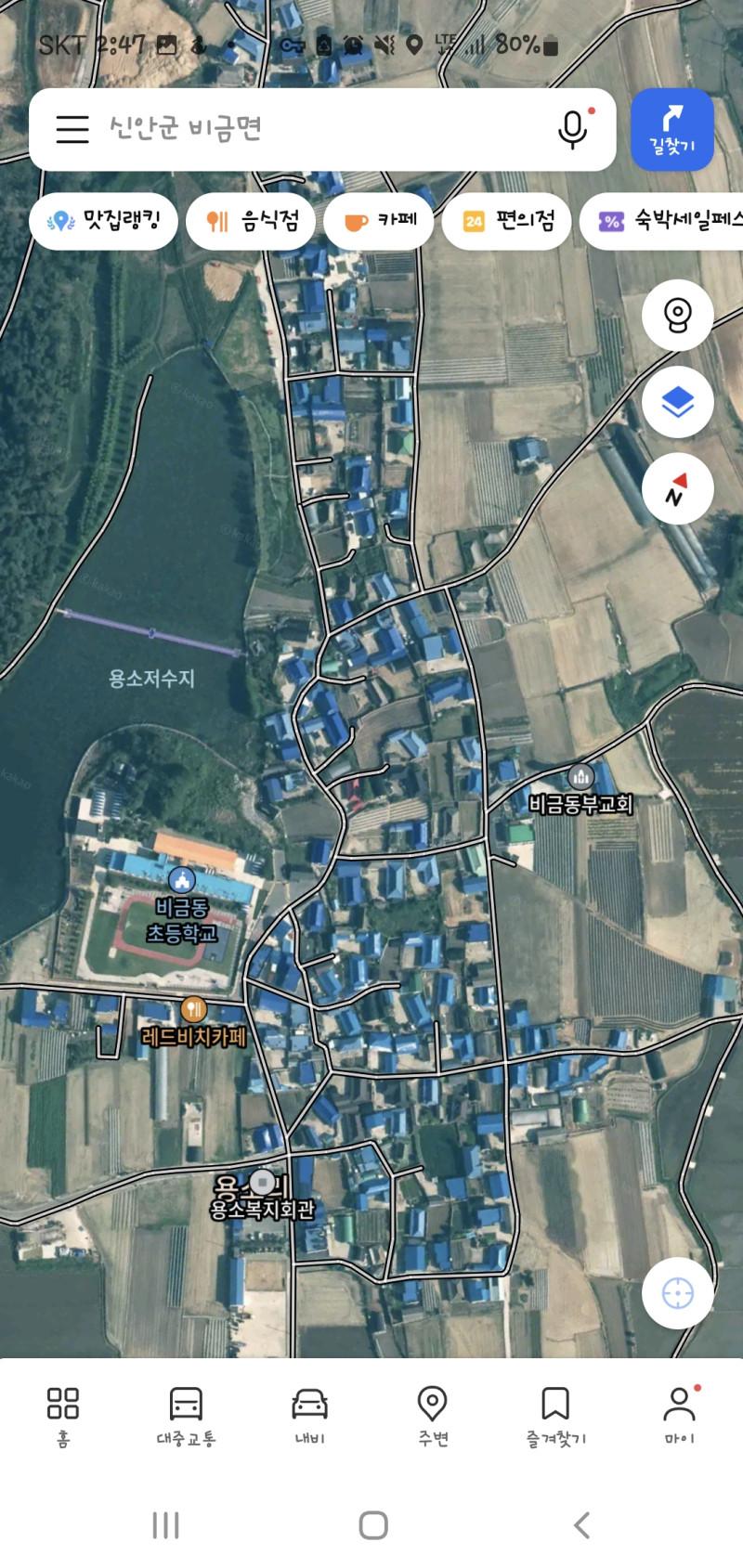
Task: Open the 주변 nearby tab
Action: [433, 1416]
